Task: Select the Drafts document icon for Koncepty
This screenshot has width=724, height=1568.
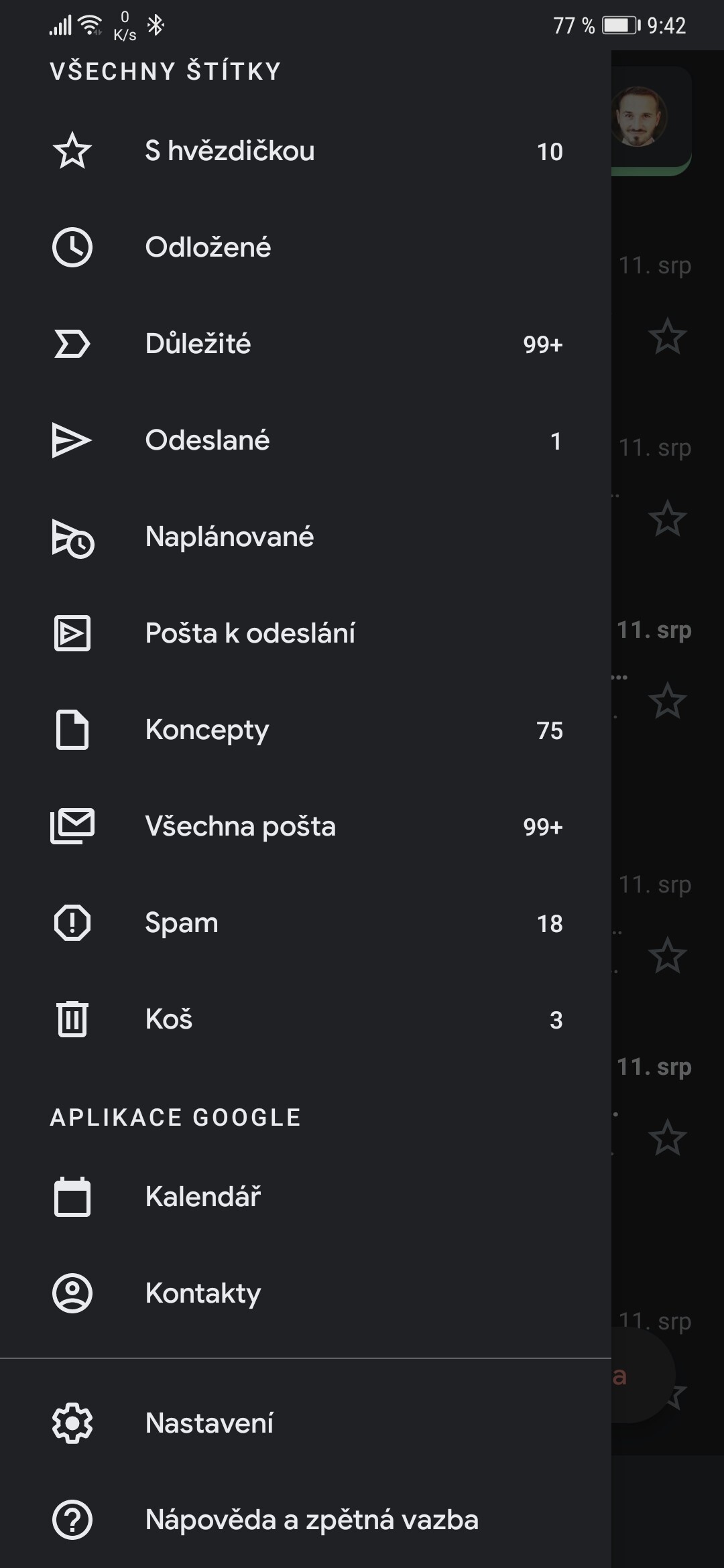Action: (x=72, y=730)
